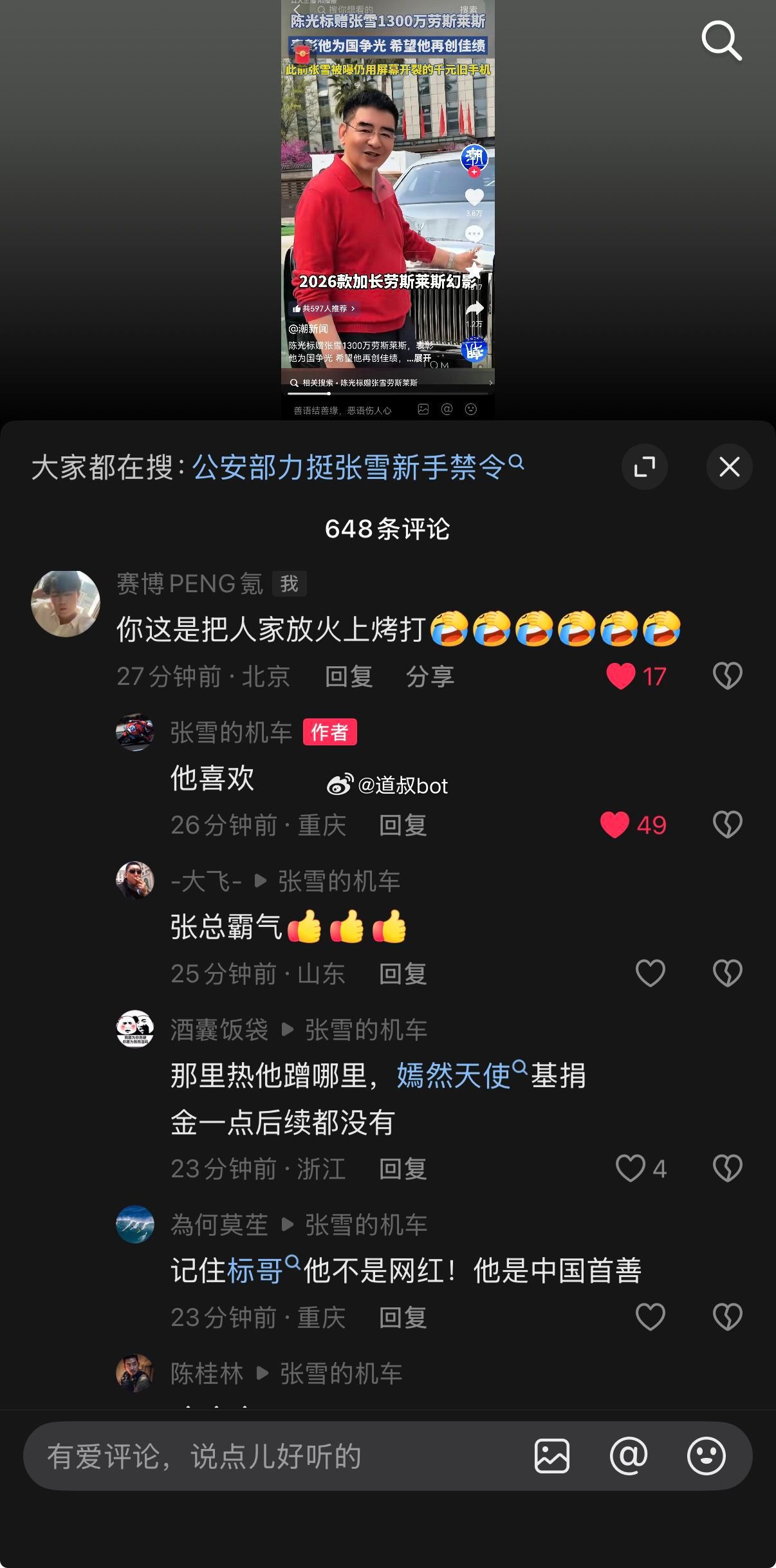Toggle dislike on 张雪的机车's reply
Screen dimensions: 776x1568
point(727,824)
